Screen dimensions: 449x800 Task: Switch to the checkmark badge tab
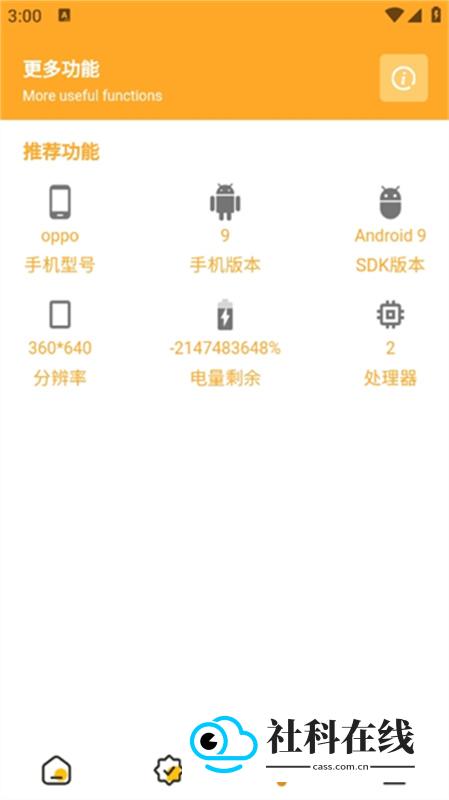point(168,770)
